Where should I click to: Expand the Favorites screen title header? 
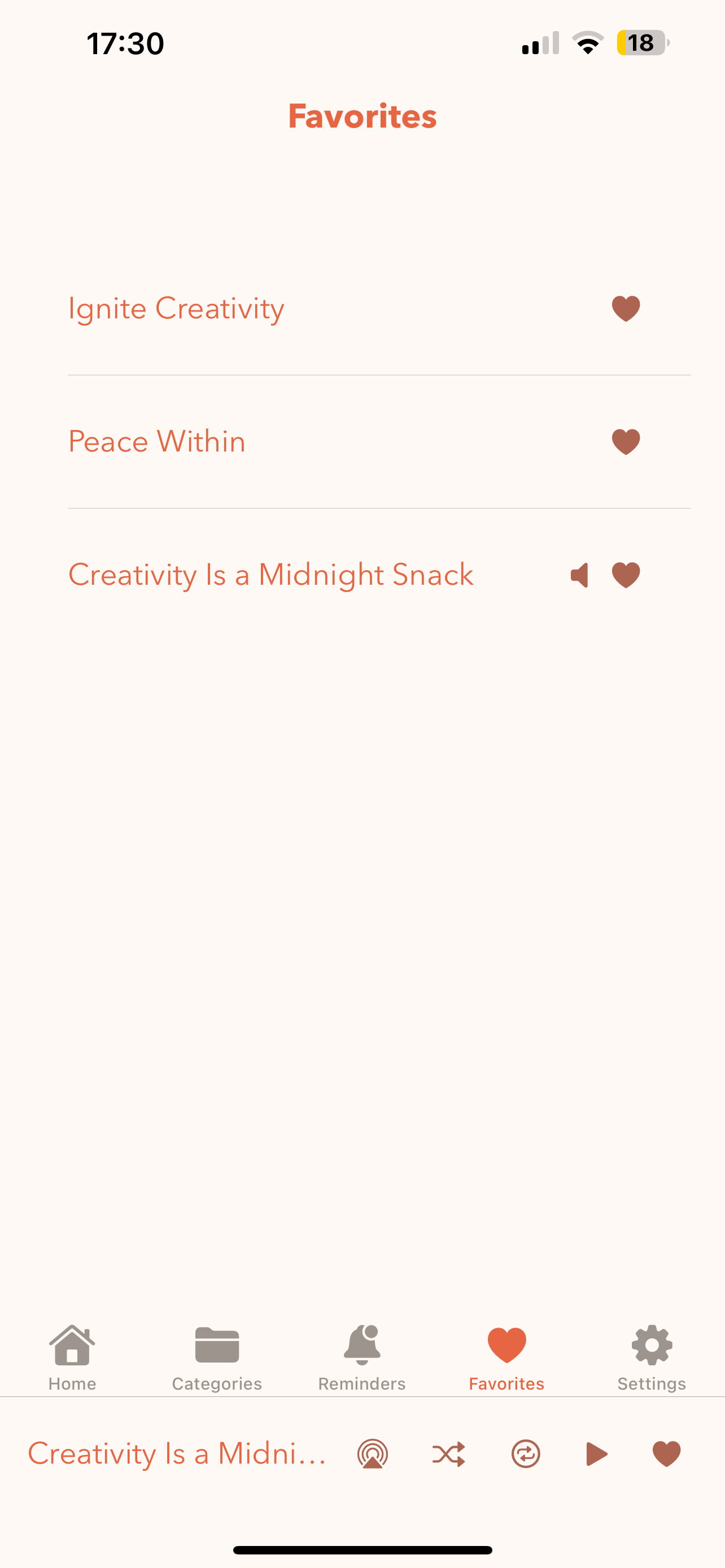[363, 116]
